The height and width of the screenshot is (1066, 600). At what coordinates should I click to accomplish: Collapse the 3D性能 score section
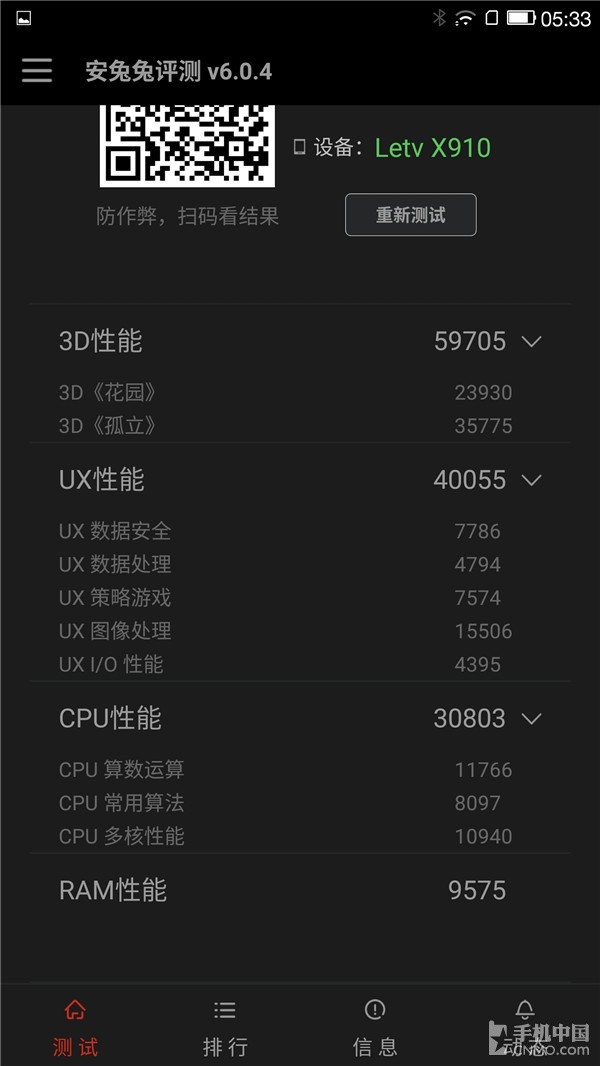tap(531, 341)
